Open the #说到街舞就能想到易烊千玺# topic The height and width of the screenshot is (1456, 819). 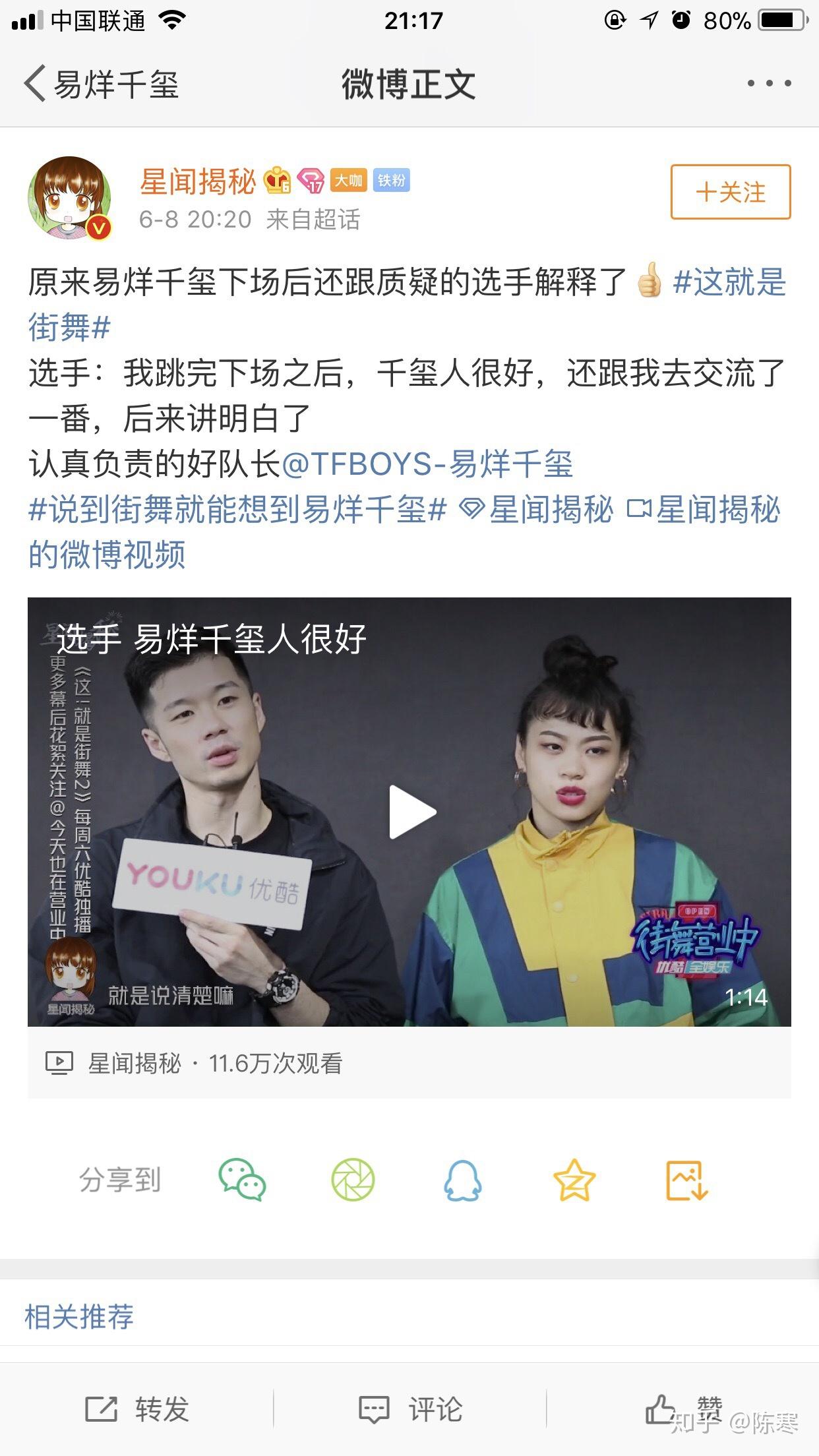(237, 510)
